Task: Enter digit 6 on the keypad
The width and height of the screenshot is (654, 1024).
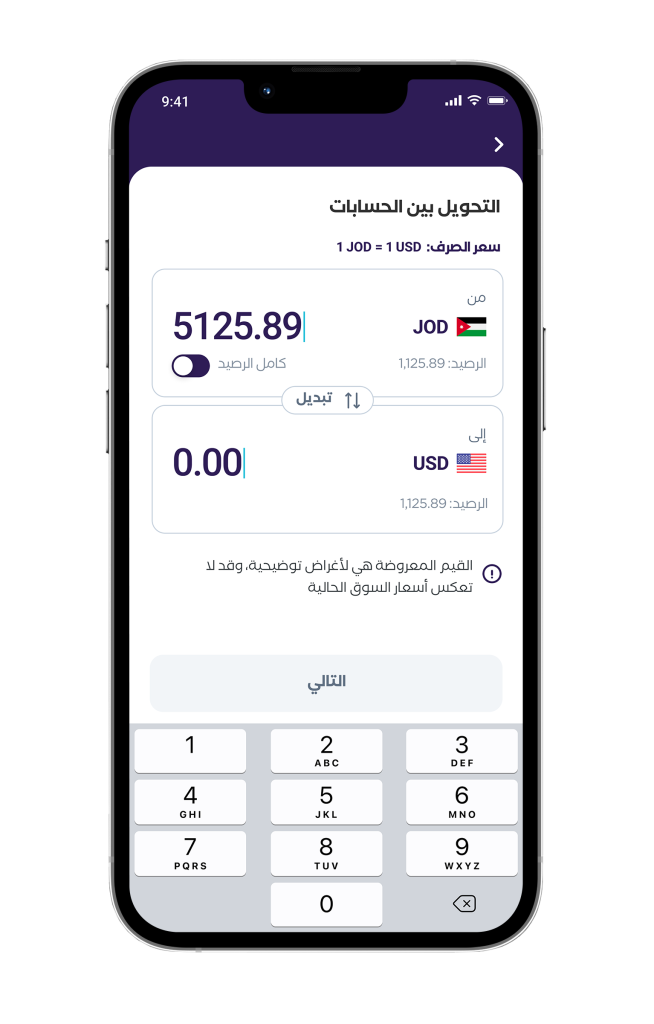Action: [461, 801]
